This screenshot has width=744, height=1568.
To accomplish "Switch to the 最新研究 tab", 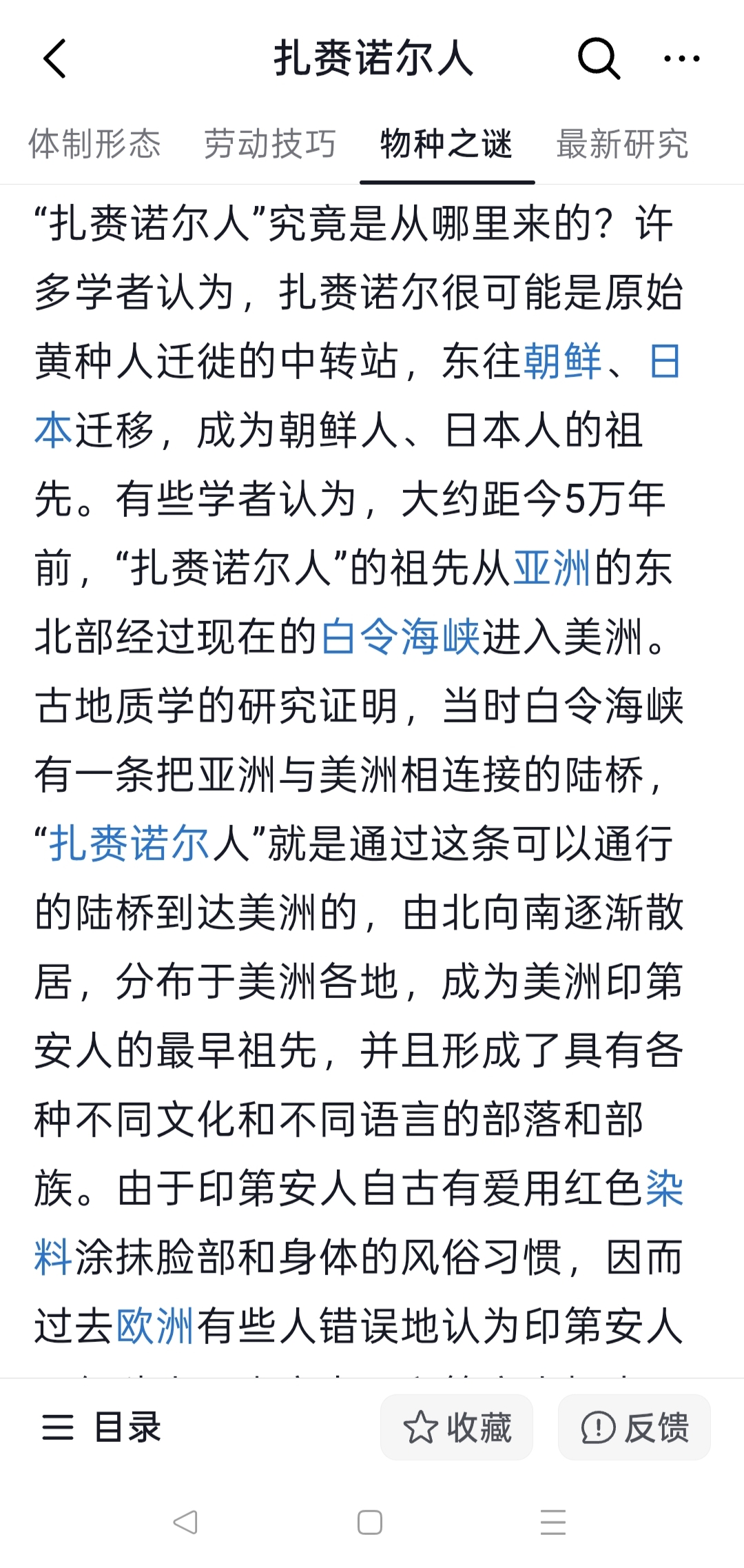I will pyautogui.click(x=622, y=145).
